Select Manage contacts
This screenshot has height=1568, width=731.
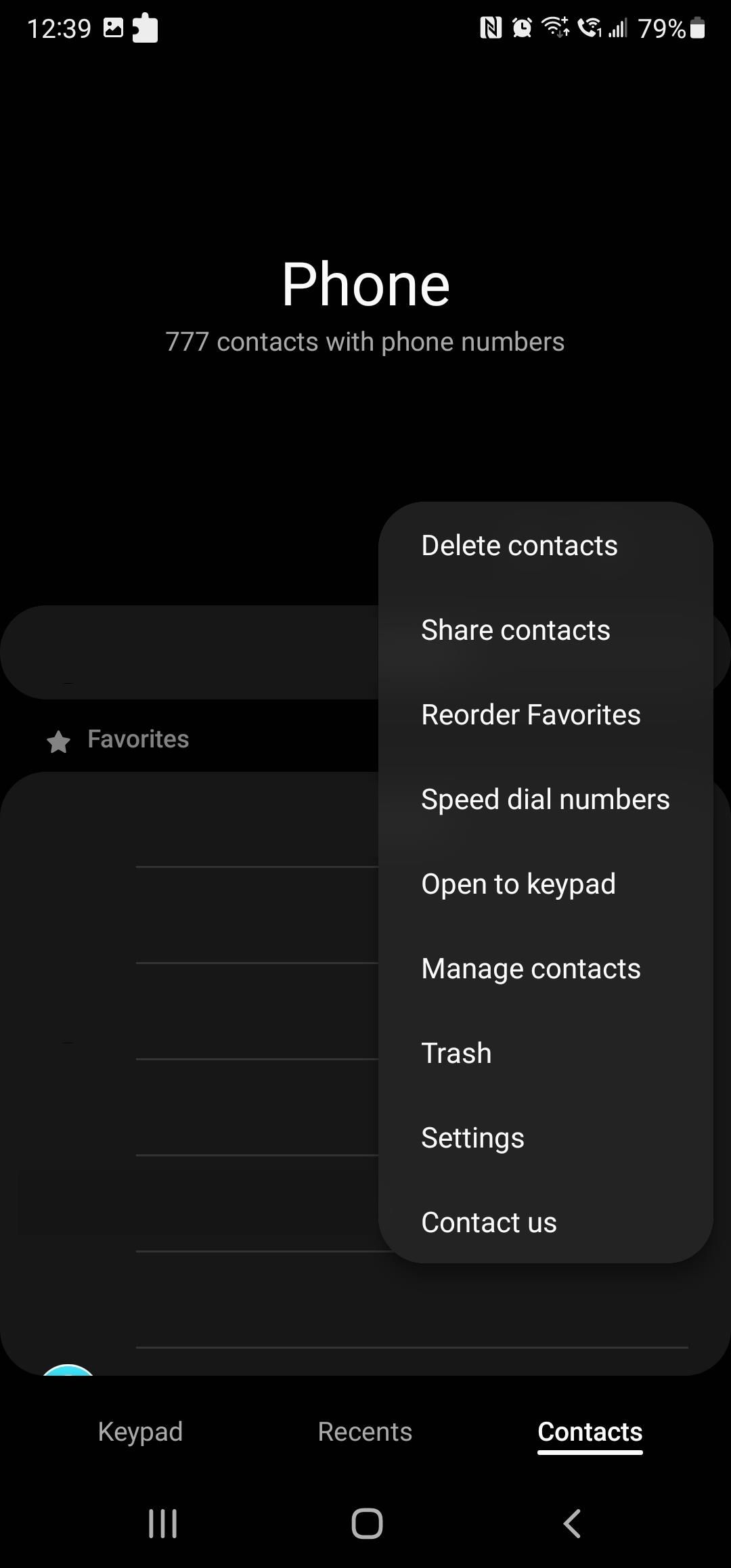point(530,968)
